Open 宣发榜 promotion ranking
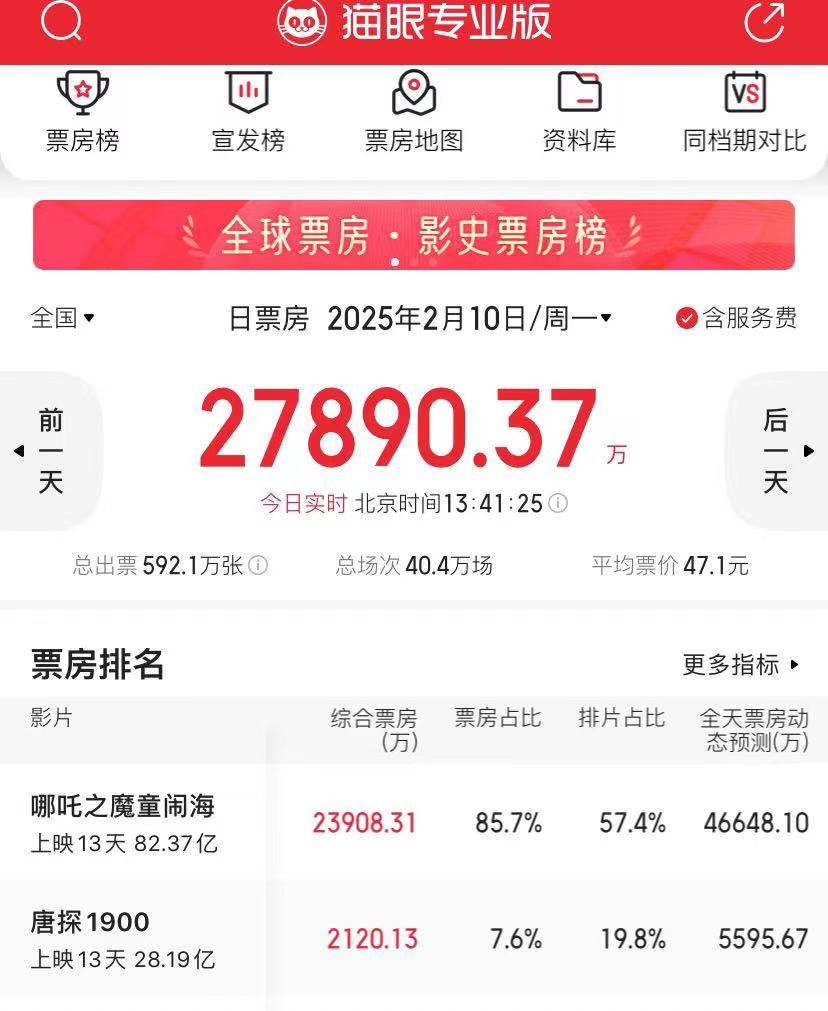Image resolution: width=828 pixels, height=1011 pixels. [x=248, y=112]
